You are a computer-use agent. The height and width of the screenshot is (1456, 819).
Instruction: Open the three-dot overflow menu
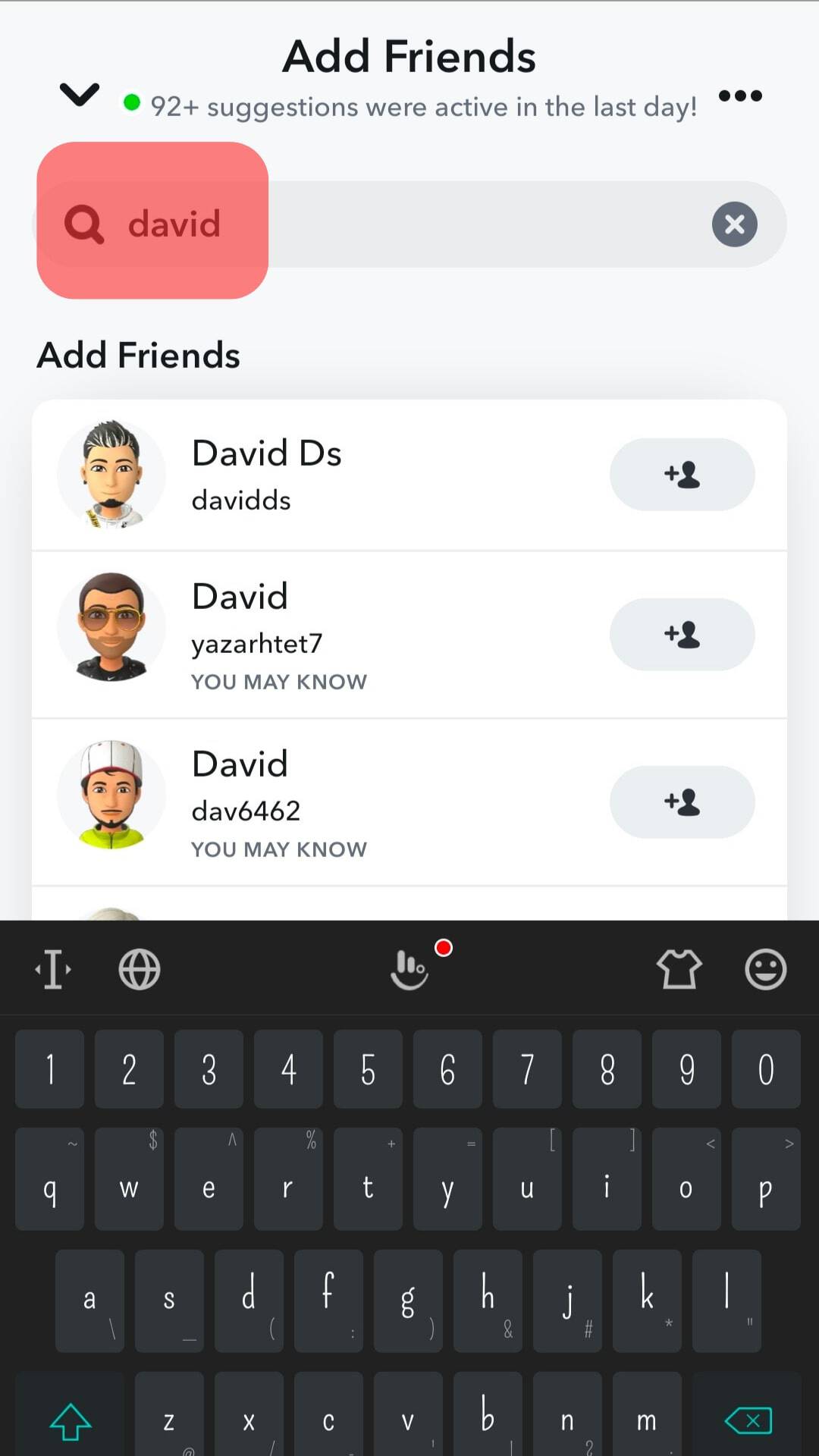(739, 96)
